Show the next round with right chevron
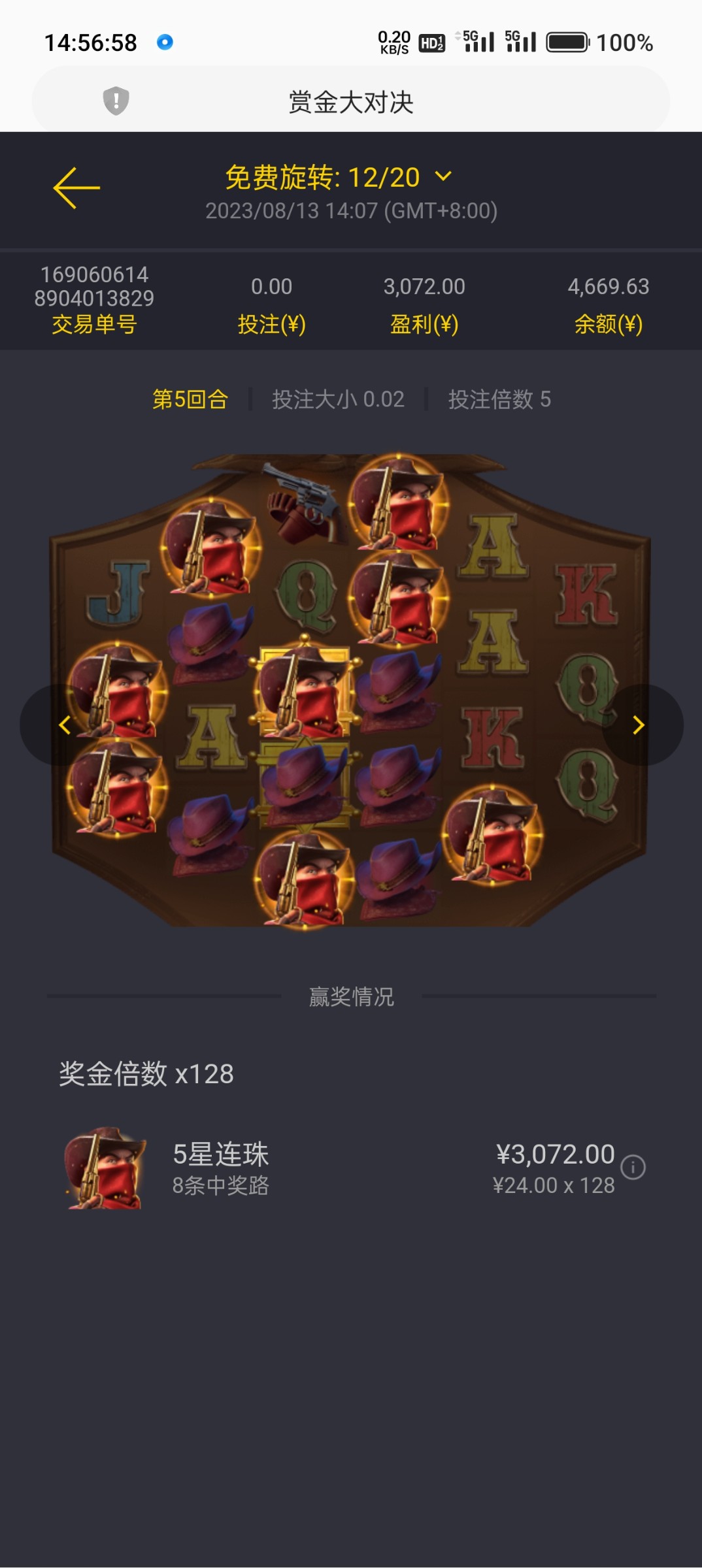Image resolution: width=702 pixels, height=1568 pixels. (639, 725)
